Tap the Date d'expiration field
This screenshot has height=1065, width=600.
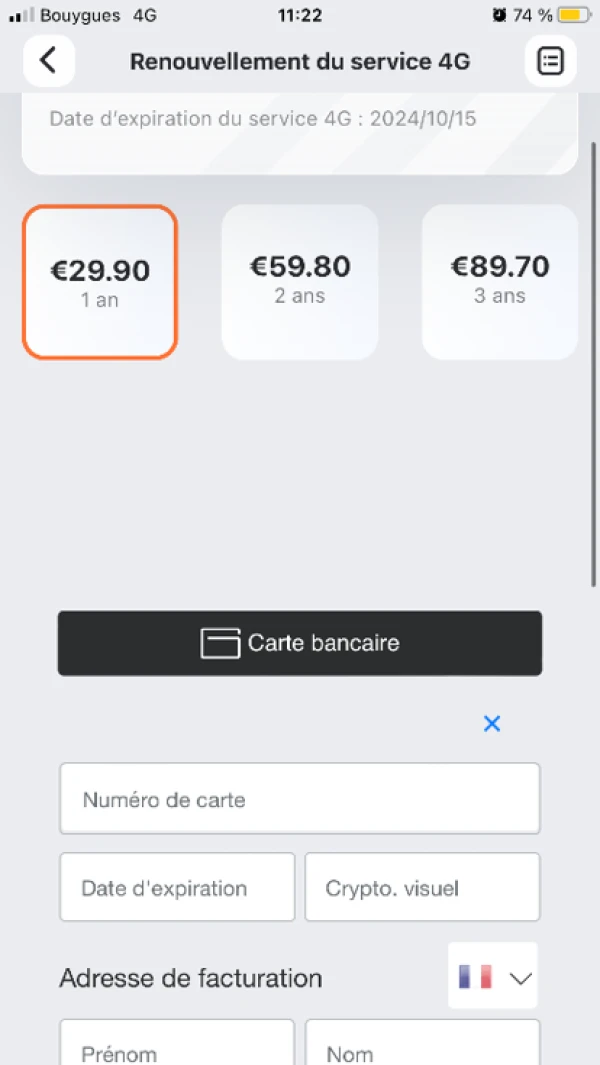(x=177, y=887)
